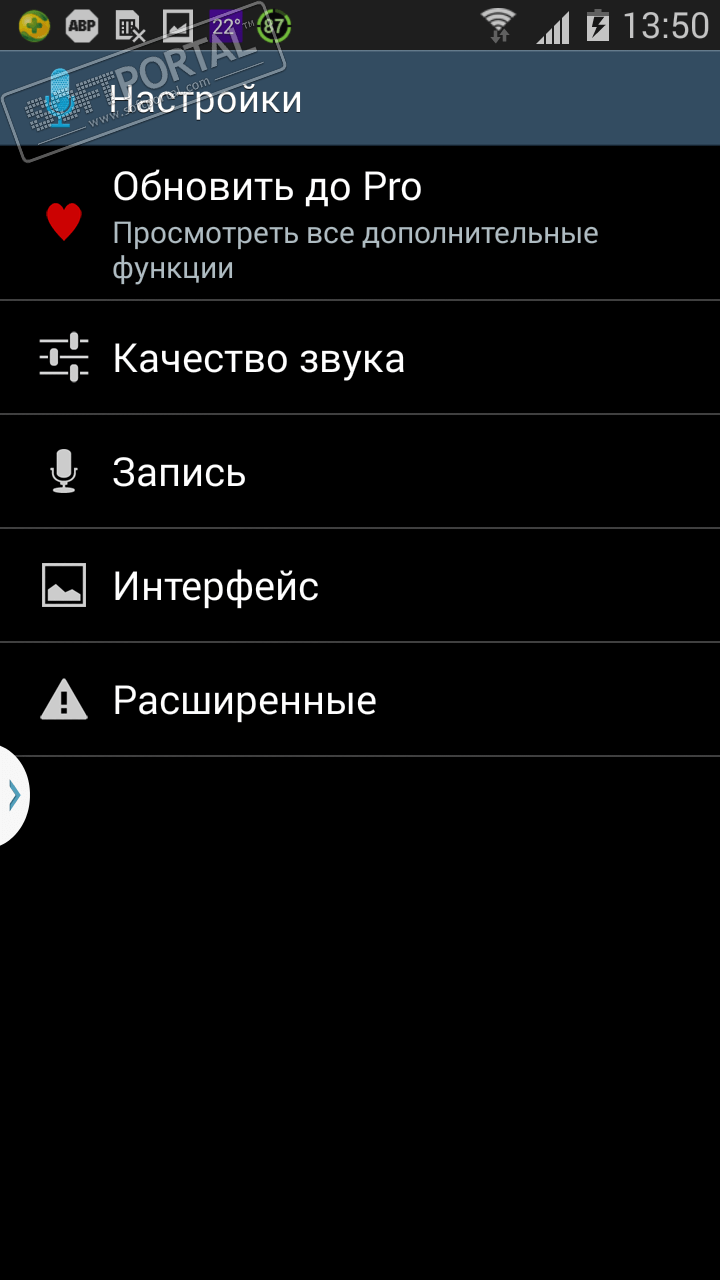Tap the microphone app icon to go back
The width and height of the screenshot is (720, 1280).
(x=62, y=98)
